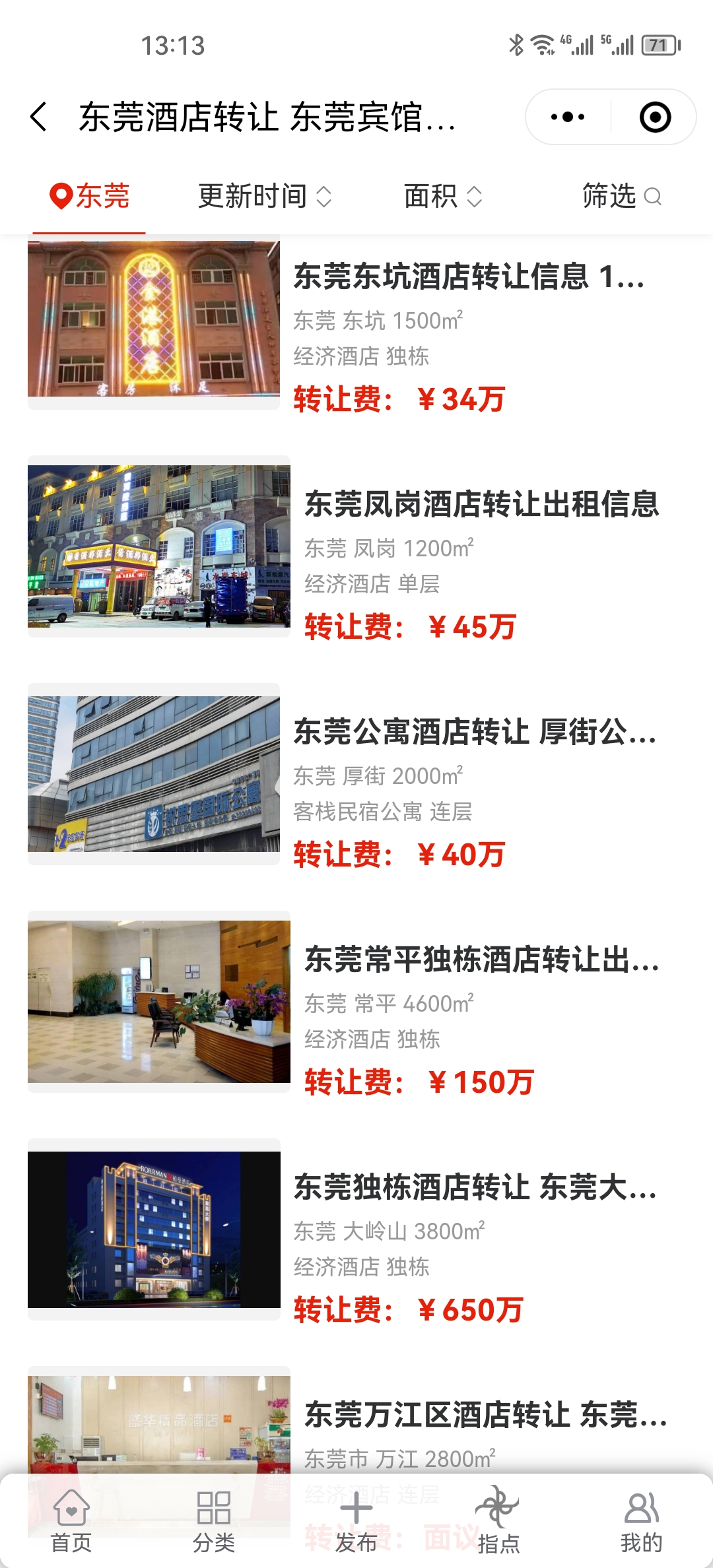Go back from the 东莞酒店转让 page

[x=39, y=117]
